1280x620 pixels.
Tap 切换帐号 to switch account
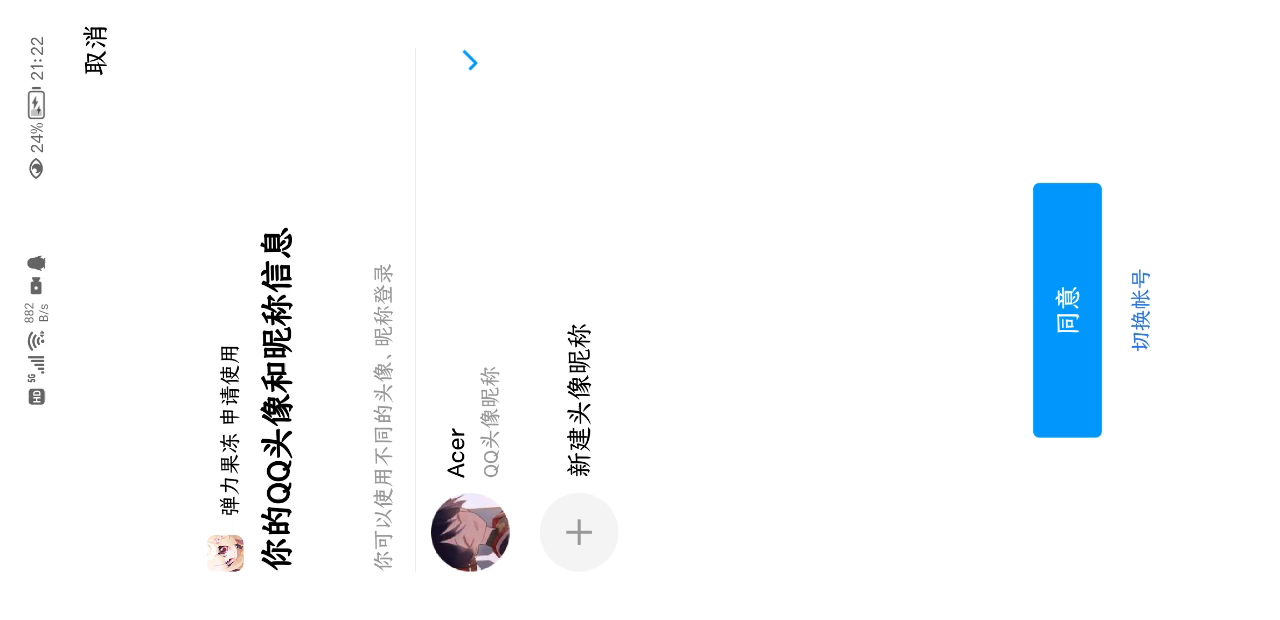[1141, 310]
